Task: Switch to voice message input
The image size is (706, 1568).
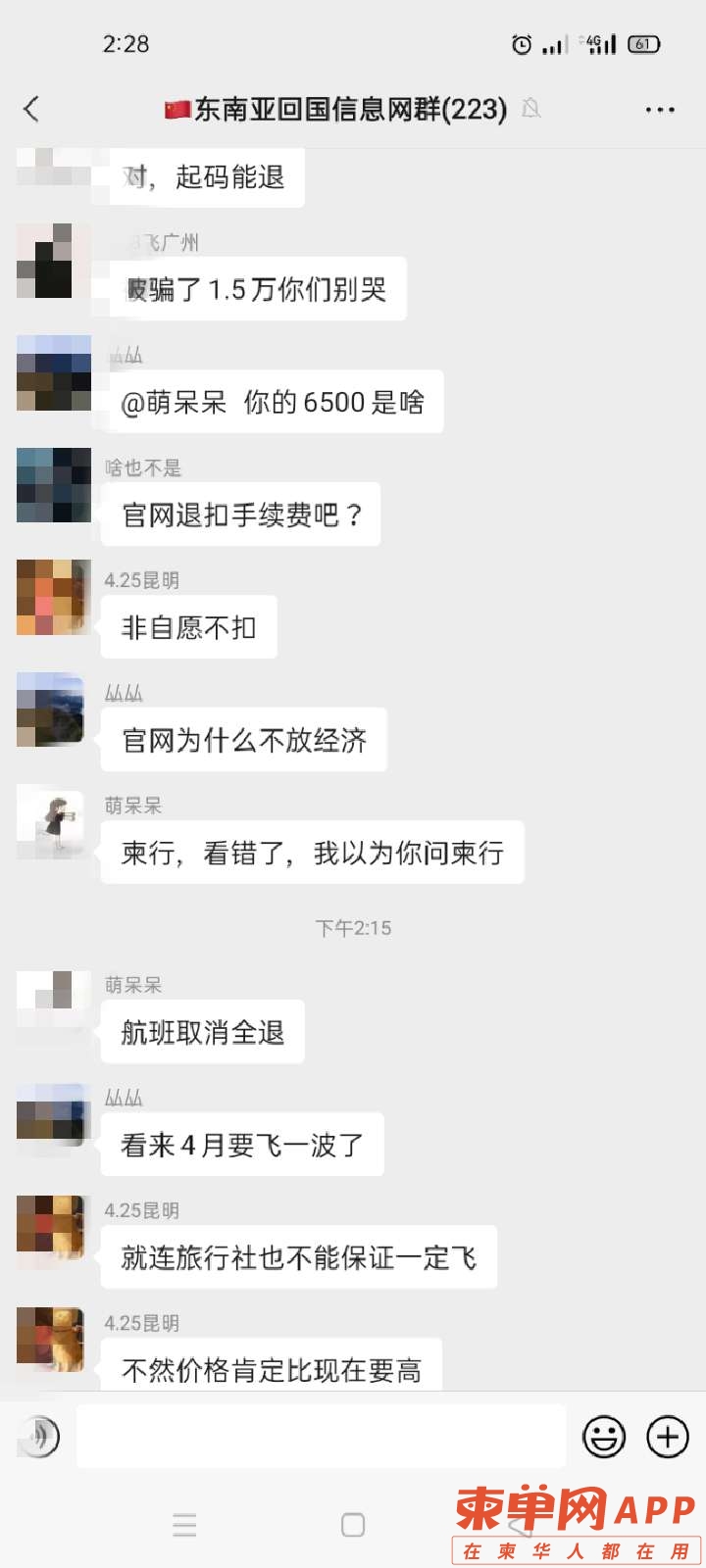Action: click(40, 1437)
